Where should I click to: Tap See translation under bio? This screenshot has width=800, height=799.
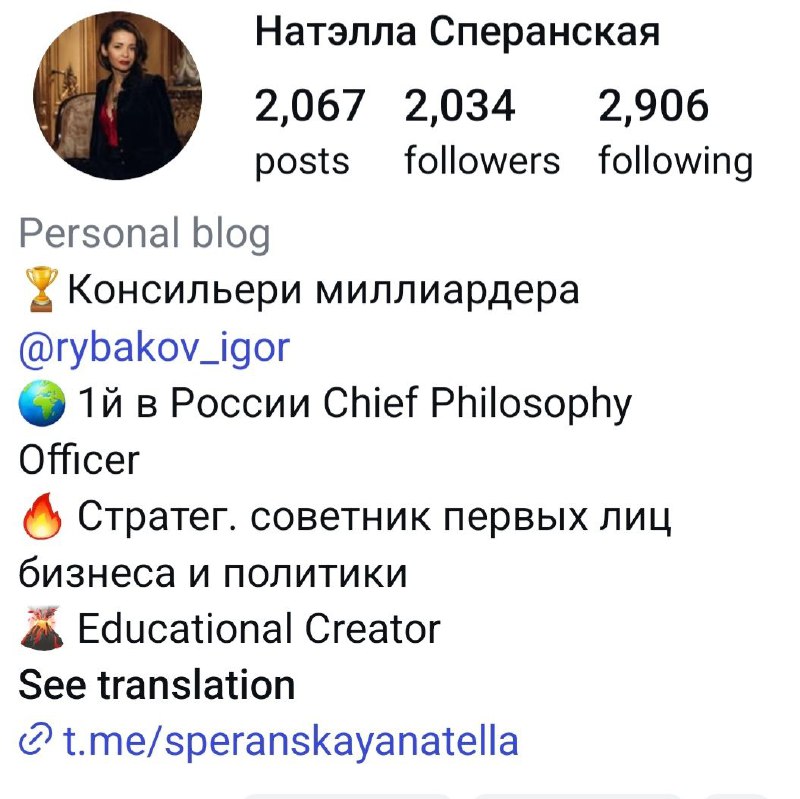click(157, 685)
